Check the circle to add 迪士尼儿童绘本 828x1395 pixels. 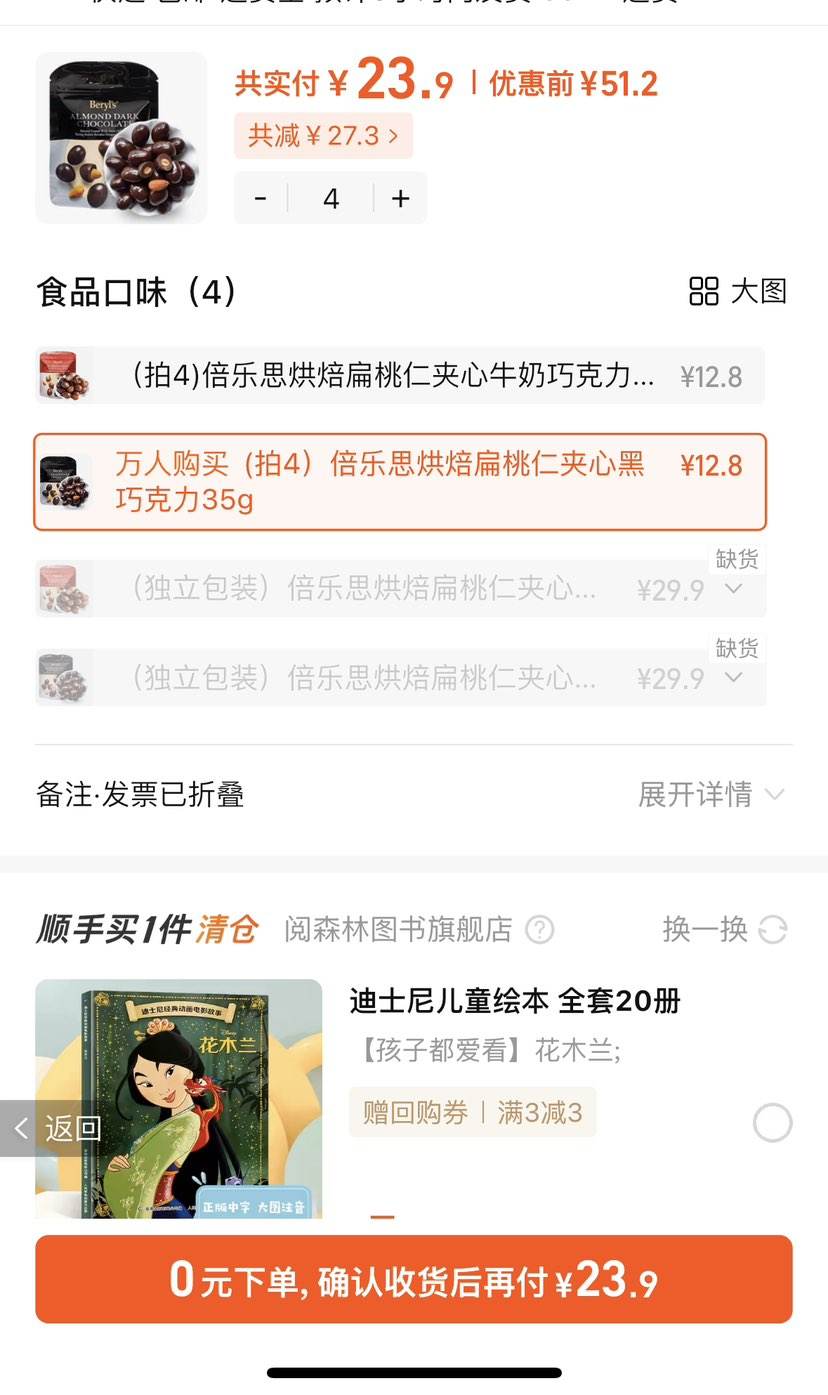pyautogui.click(x=772, y=1123)
